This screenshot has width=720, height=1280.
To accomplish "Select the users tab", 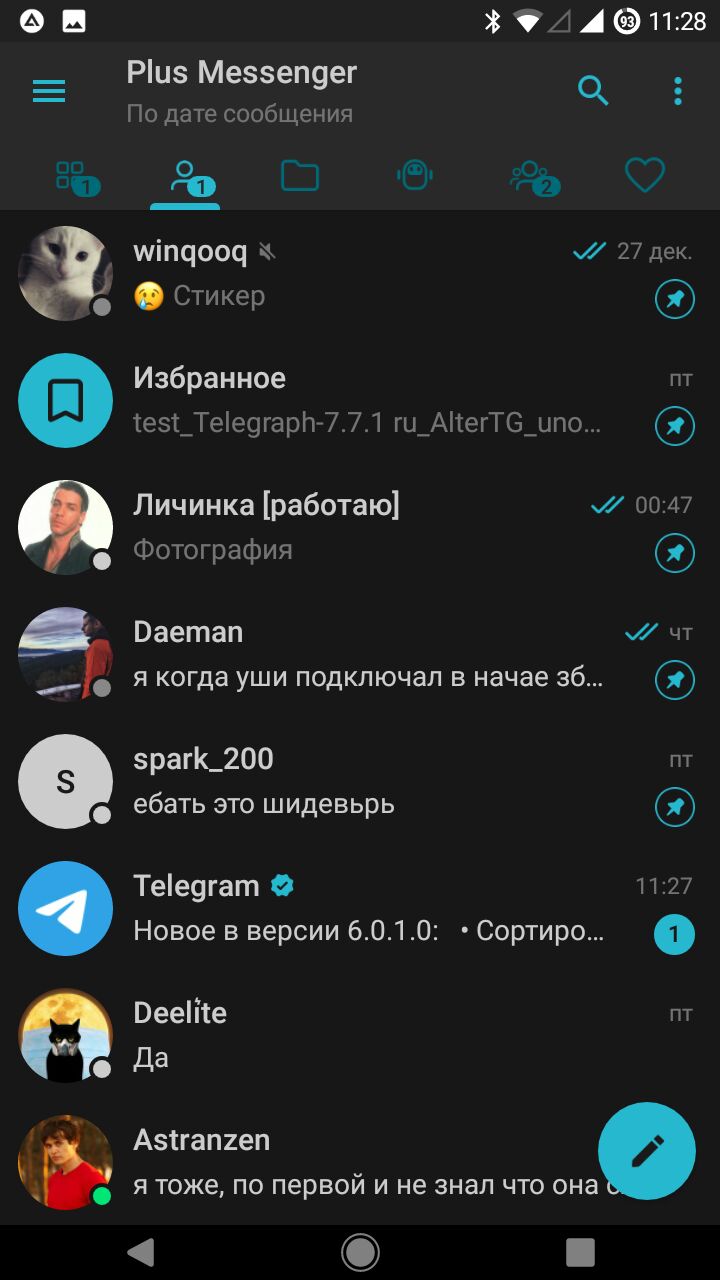I will click(x=186, y=177).
